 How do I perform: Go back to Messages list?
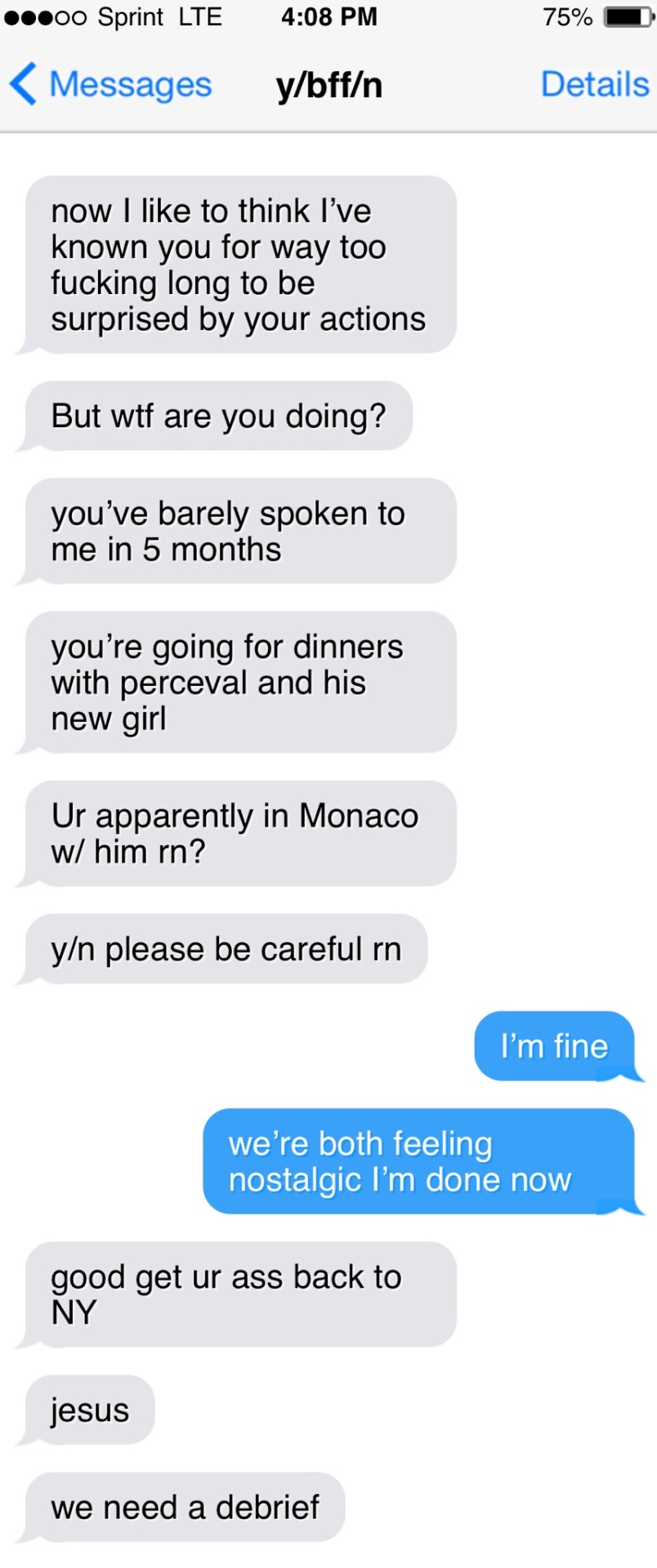[x=110, y=84]
